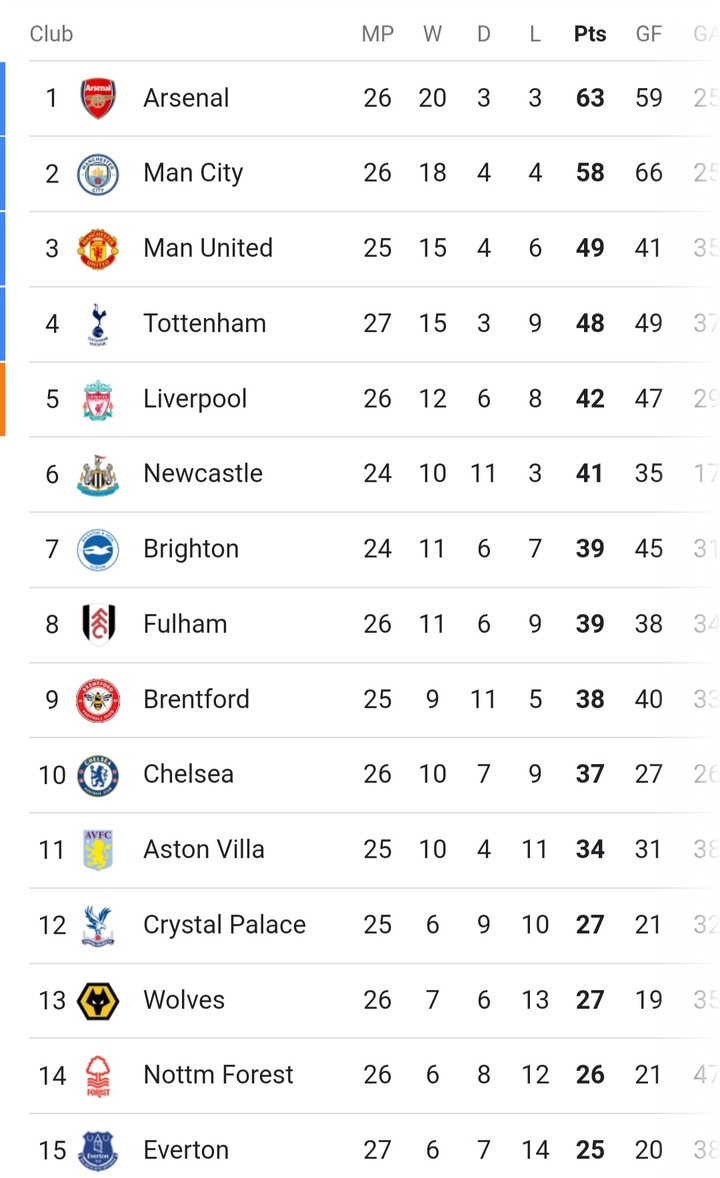Open the Wolves row
Image resolution: width=720 pixels, height=1178 pixels.
click(374, 1000)
